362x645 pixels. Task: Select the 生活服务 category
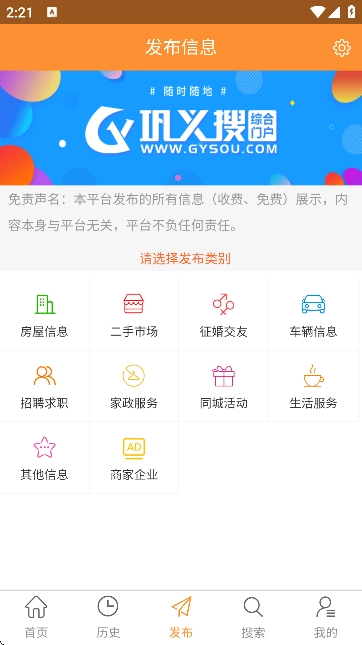pyautogui.click(x=313, y=386)
